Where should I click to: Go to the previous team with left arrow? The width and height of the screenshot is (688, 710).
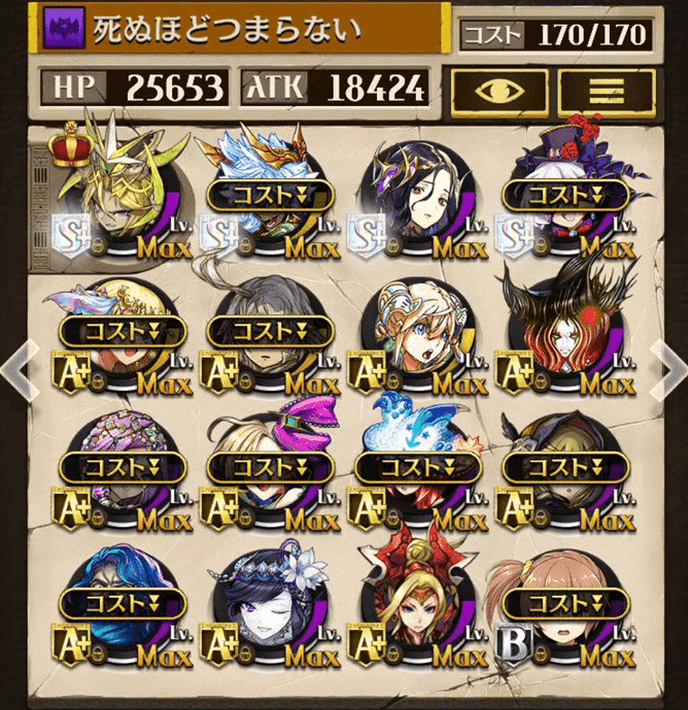(18, 367)
